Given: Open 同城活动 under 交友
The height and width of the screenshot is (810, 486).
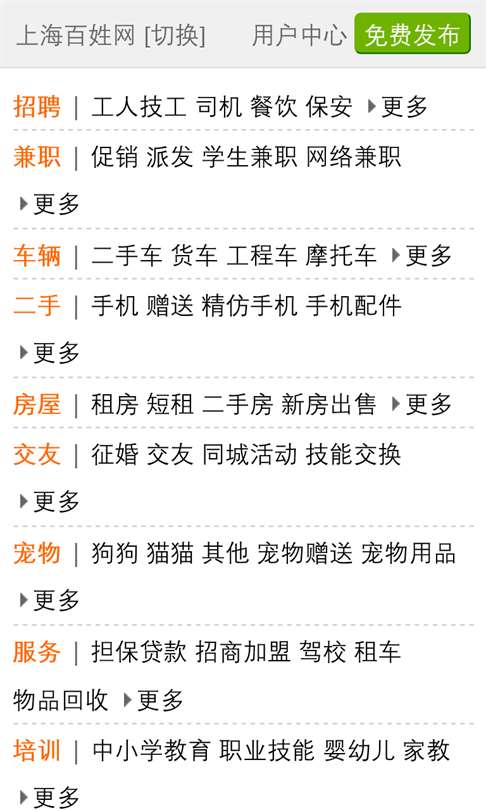Looking at the screenshot, I should pyautogui.click(x=249, y=455).
